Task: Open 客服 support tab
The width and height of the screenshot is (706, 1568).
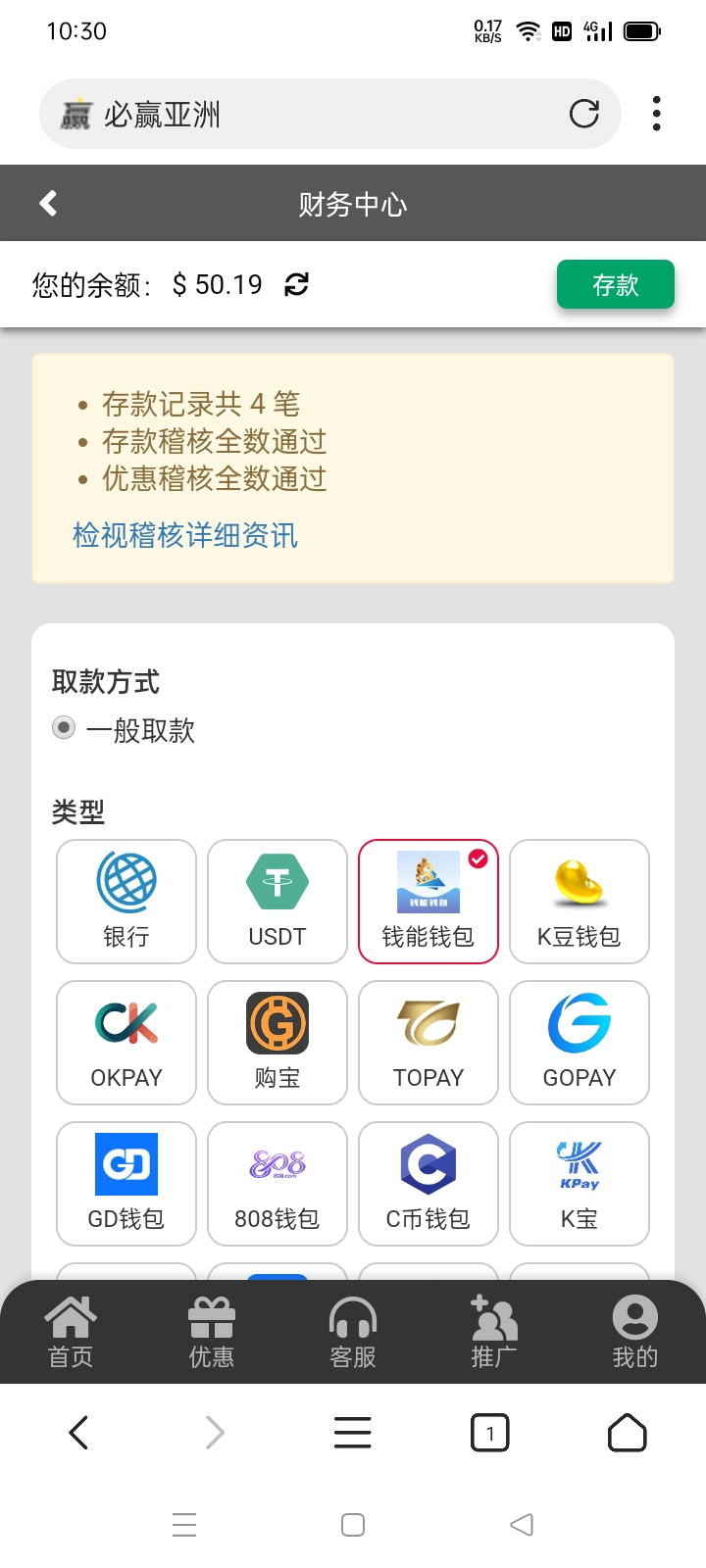Action: pos(353,1333)
